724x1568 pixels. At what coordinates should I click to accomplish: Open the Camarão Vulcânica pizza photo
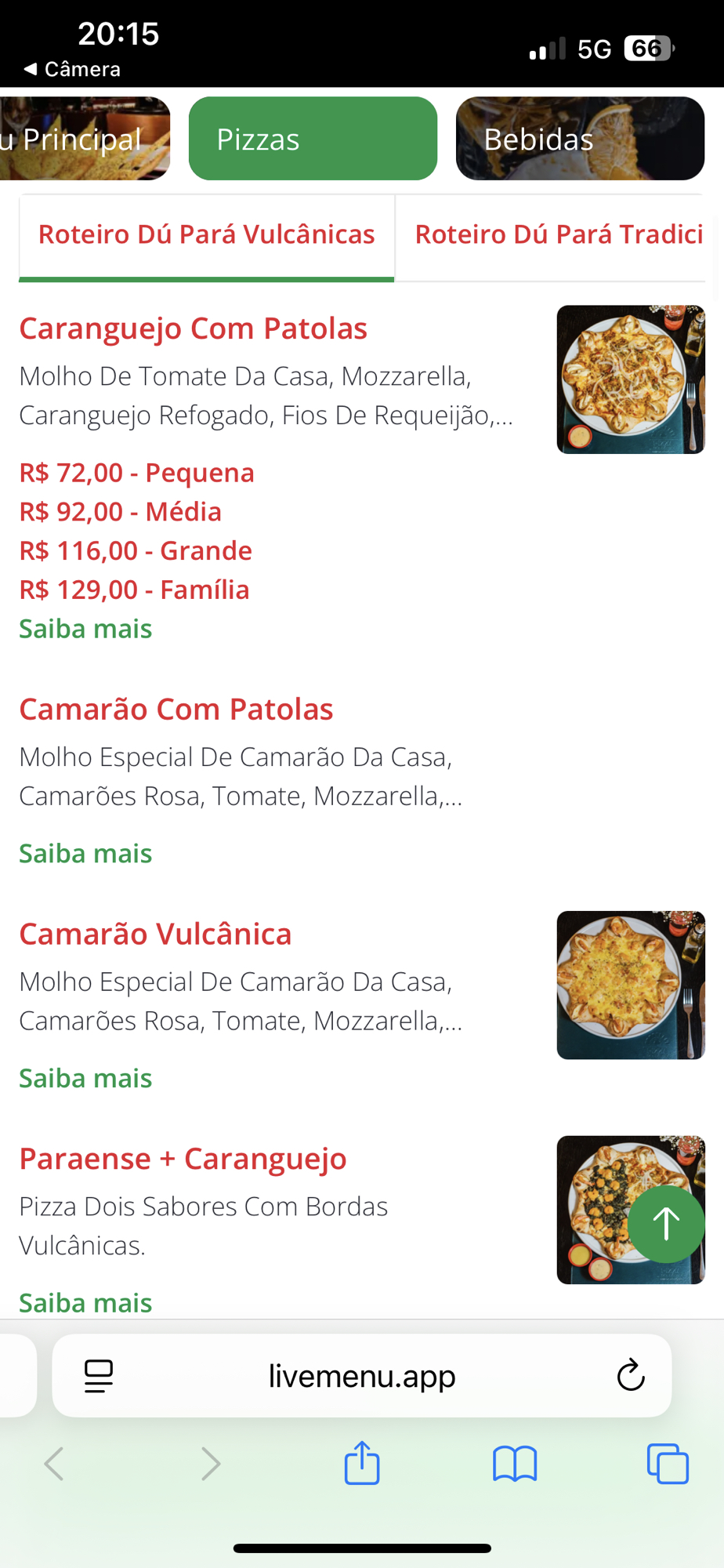(631, 985)
